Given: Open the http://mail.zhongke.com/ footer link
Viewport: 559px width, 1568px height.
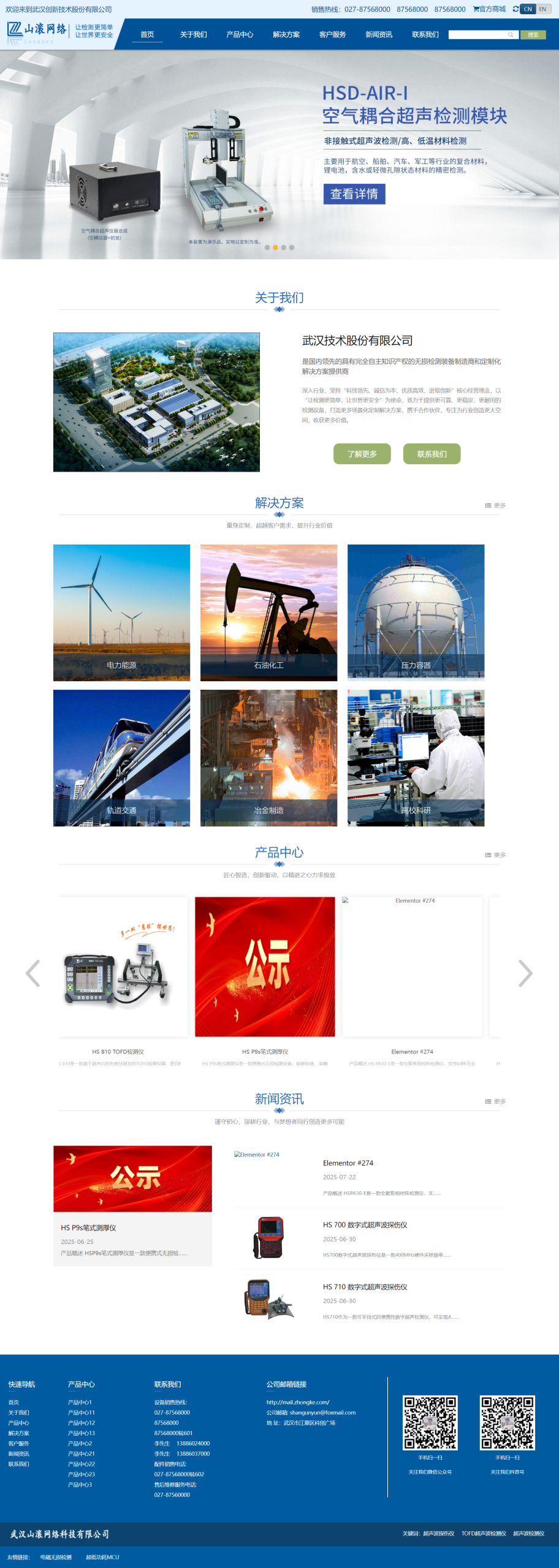Looking at the screenshot, I should pyautogui.click(x=298, y=1402).
